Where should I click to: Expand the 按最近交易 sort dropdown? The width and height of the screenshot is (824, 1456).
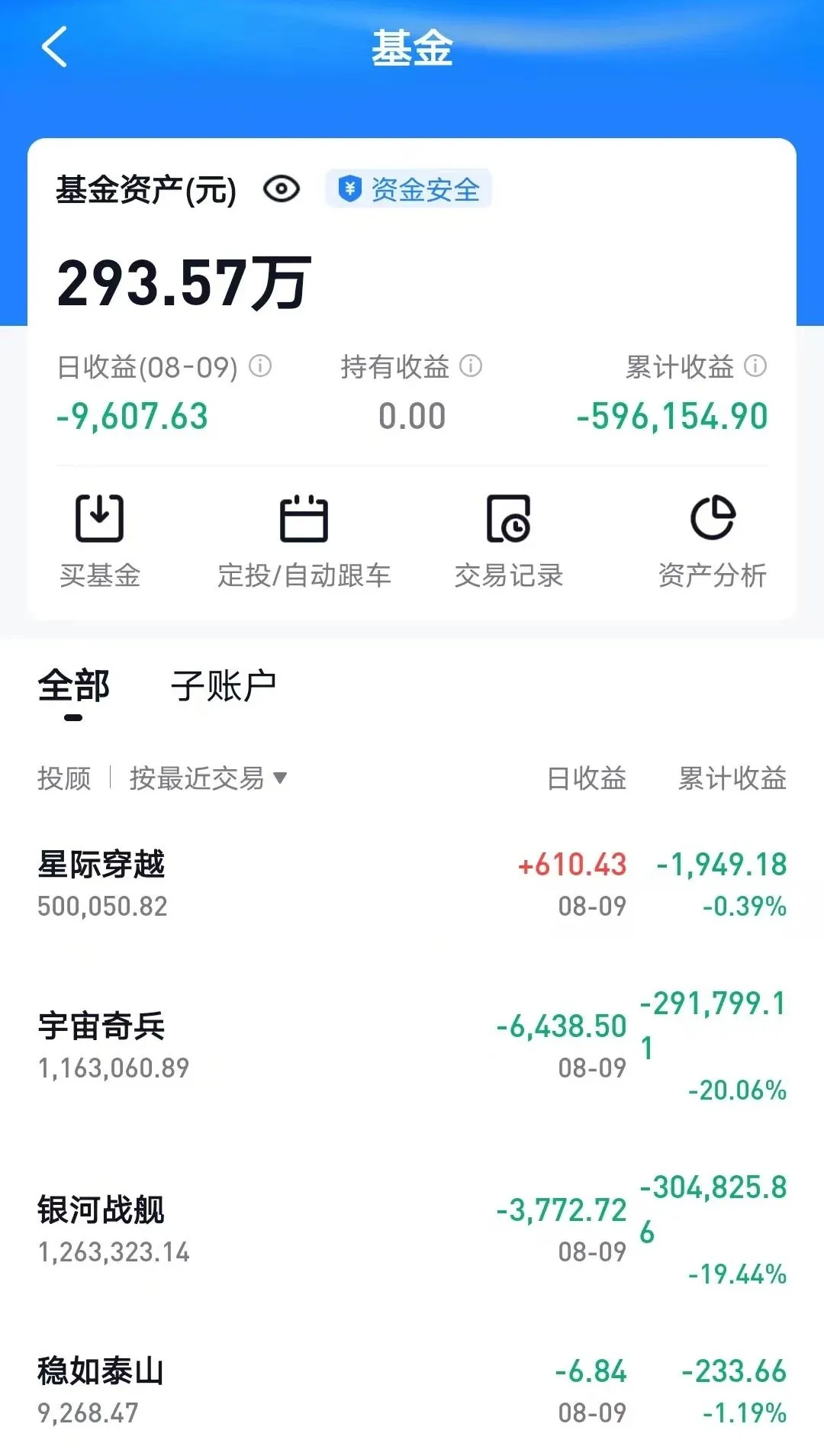pyautogui.click(x=208, y=778)
